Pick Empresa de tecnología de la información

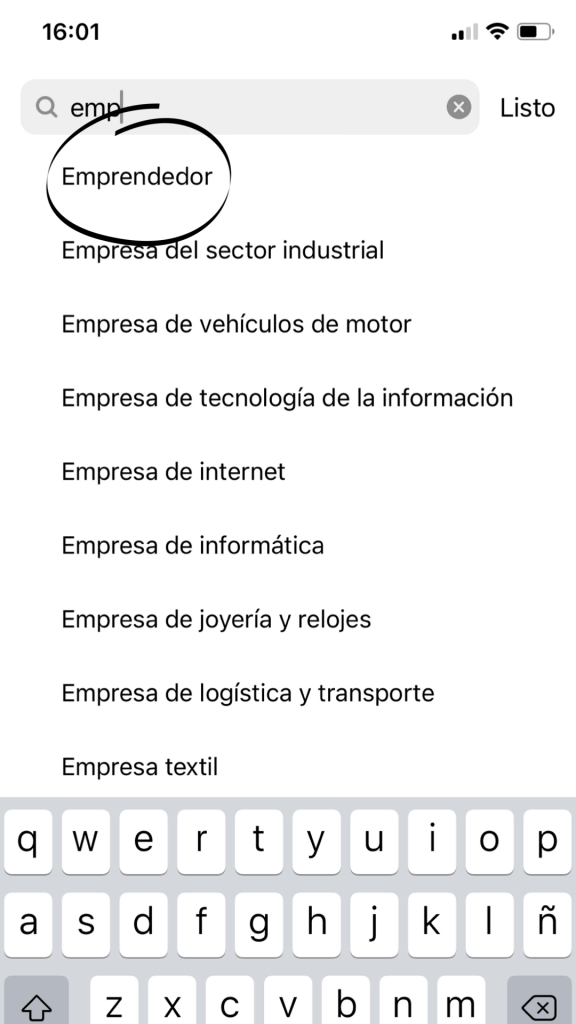click(x=287, y=398)
